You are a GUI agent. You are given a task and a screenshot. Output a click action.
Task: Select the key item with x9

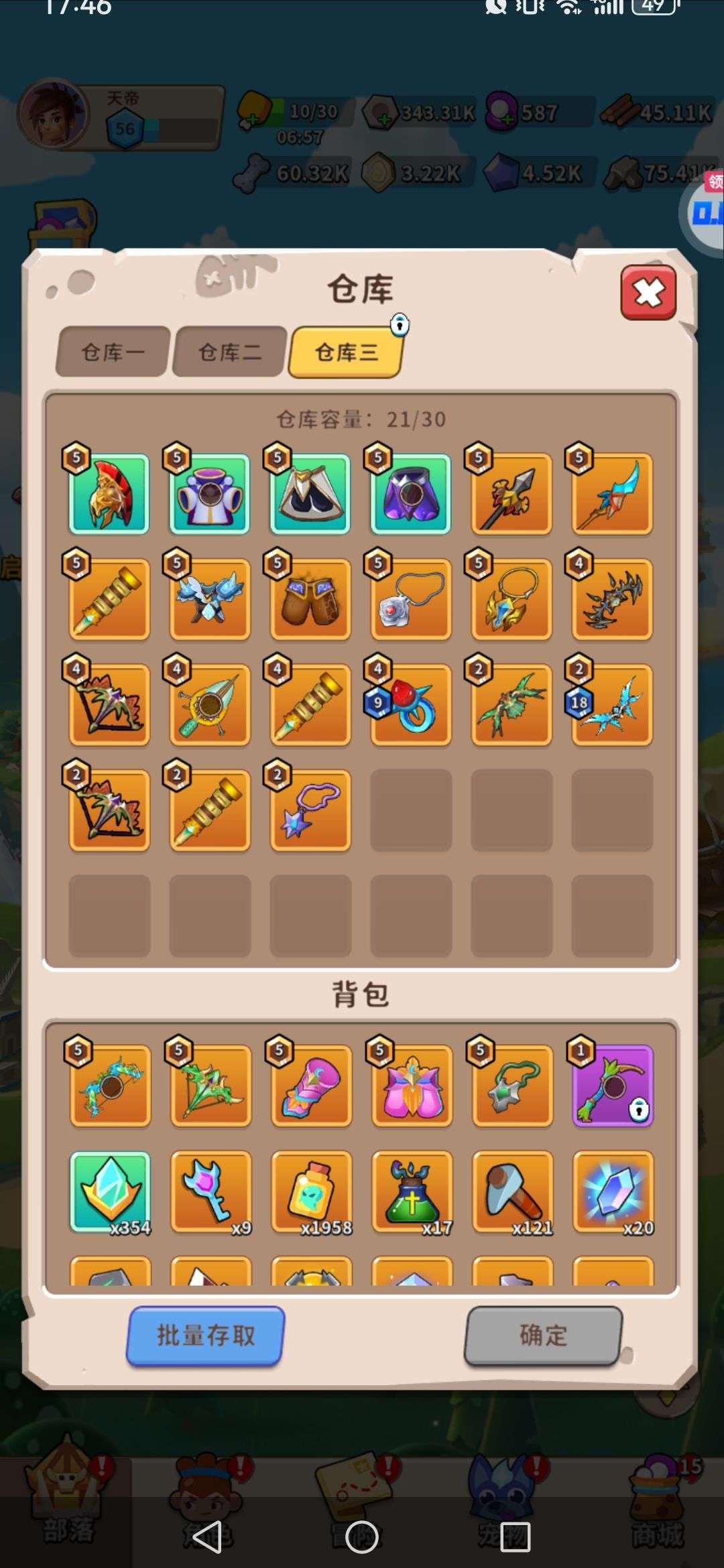coord(210,1192)
